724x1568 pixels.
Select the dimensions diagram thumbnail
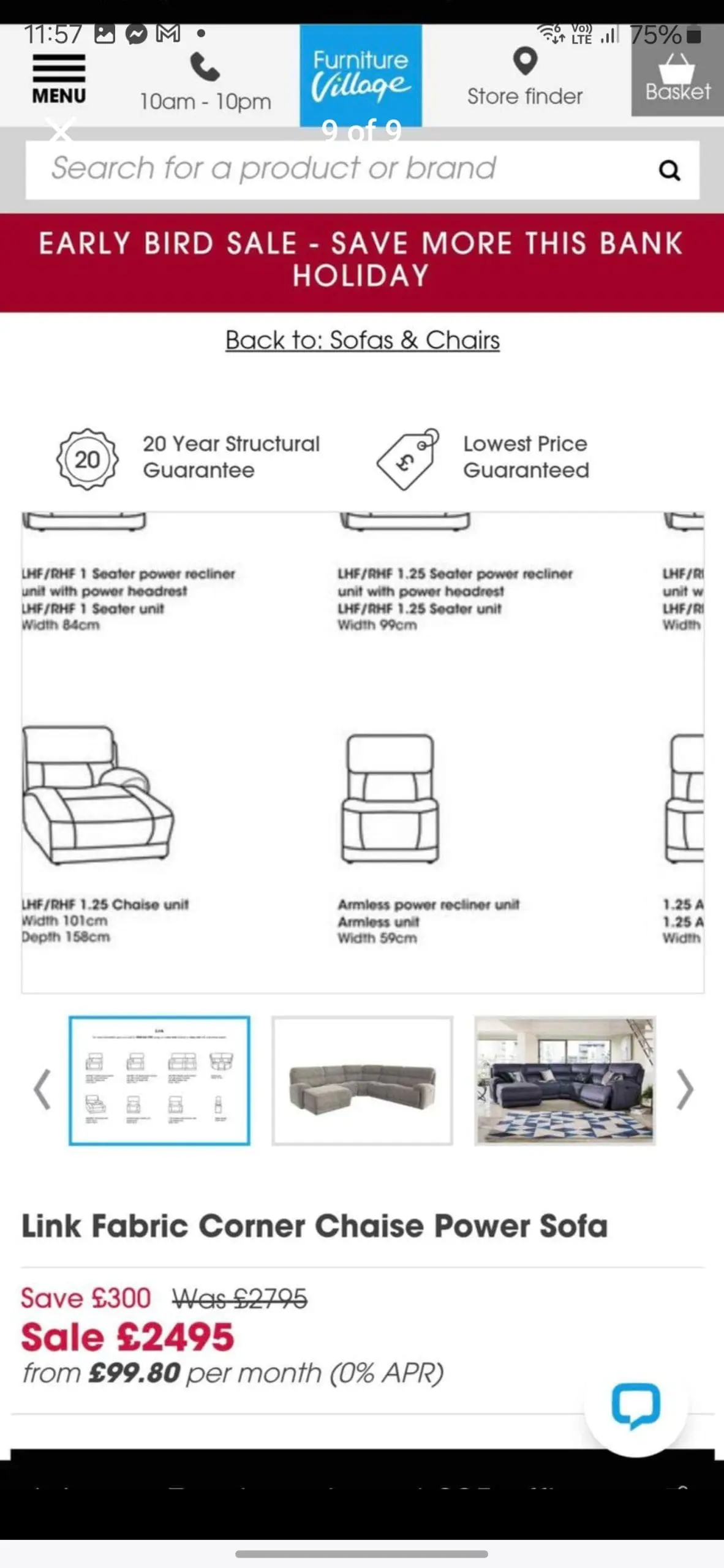pos(159,1080)
